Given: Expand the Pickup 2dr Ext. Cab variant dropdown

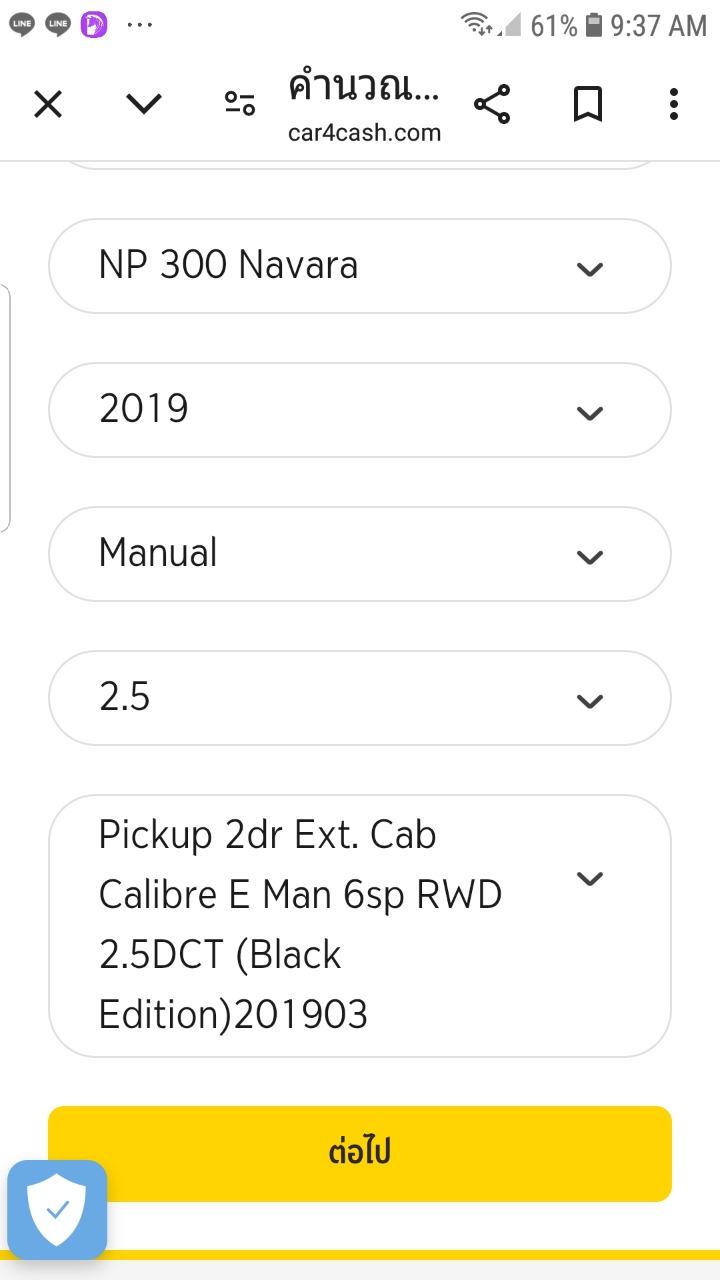Looking at the screenshot, I should click(360, 925).
